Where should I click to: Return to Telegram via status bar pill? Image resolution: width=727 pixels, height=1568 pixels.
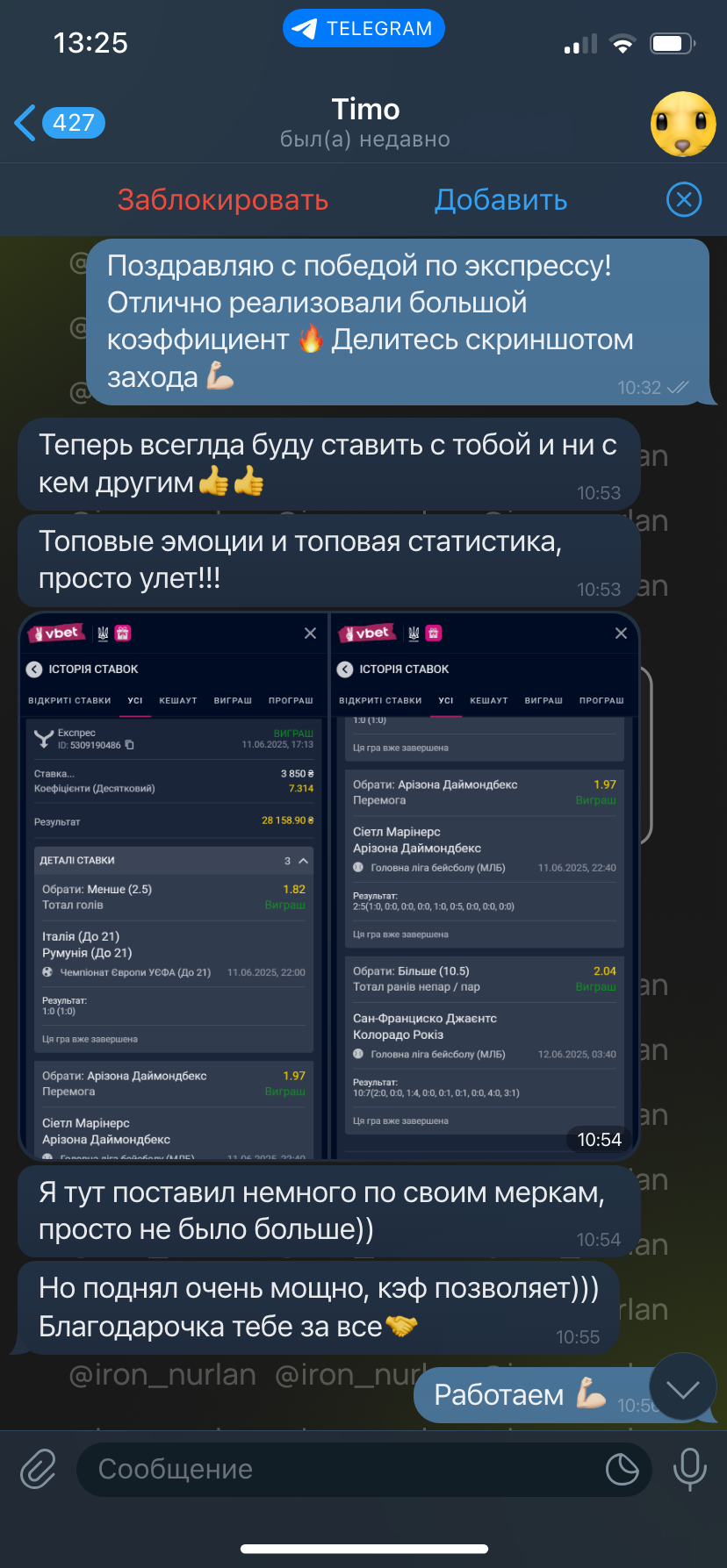coord(363,29)
